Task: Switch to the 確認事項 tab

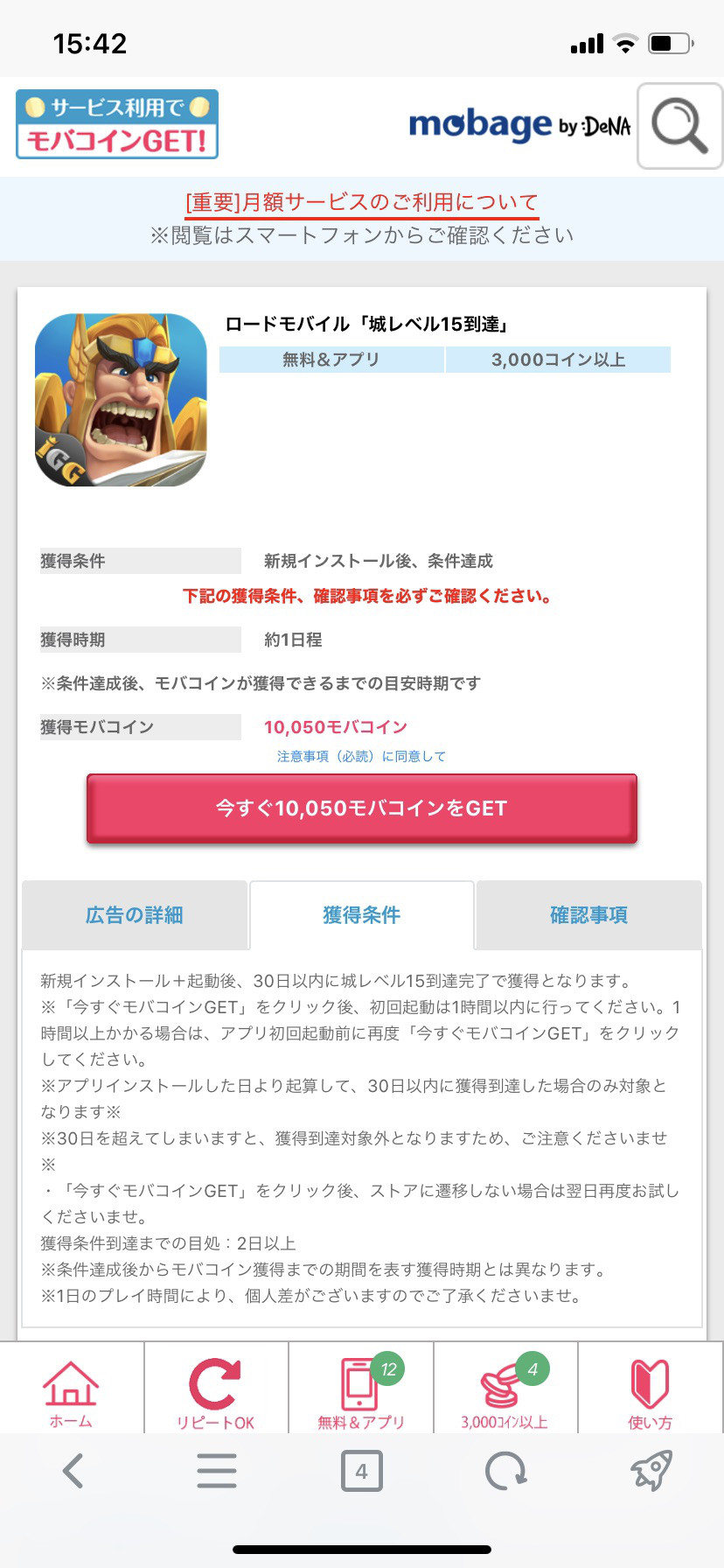Action: (x=588, y=915)
